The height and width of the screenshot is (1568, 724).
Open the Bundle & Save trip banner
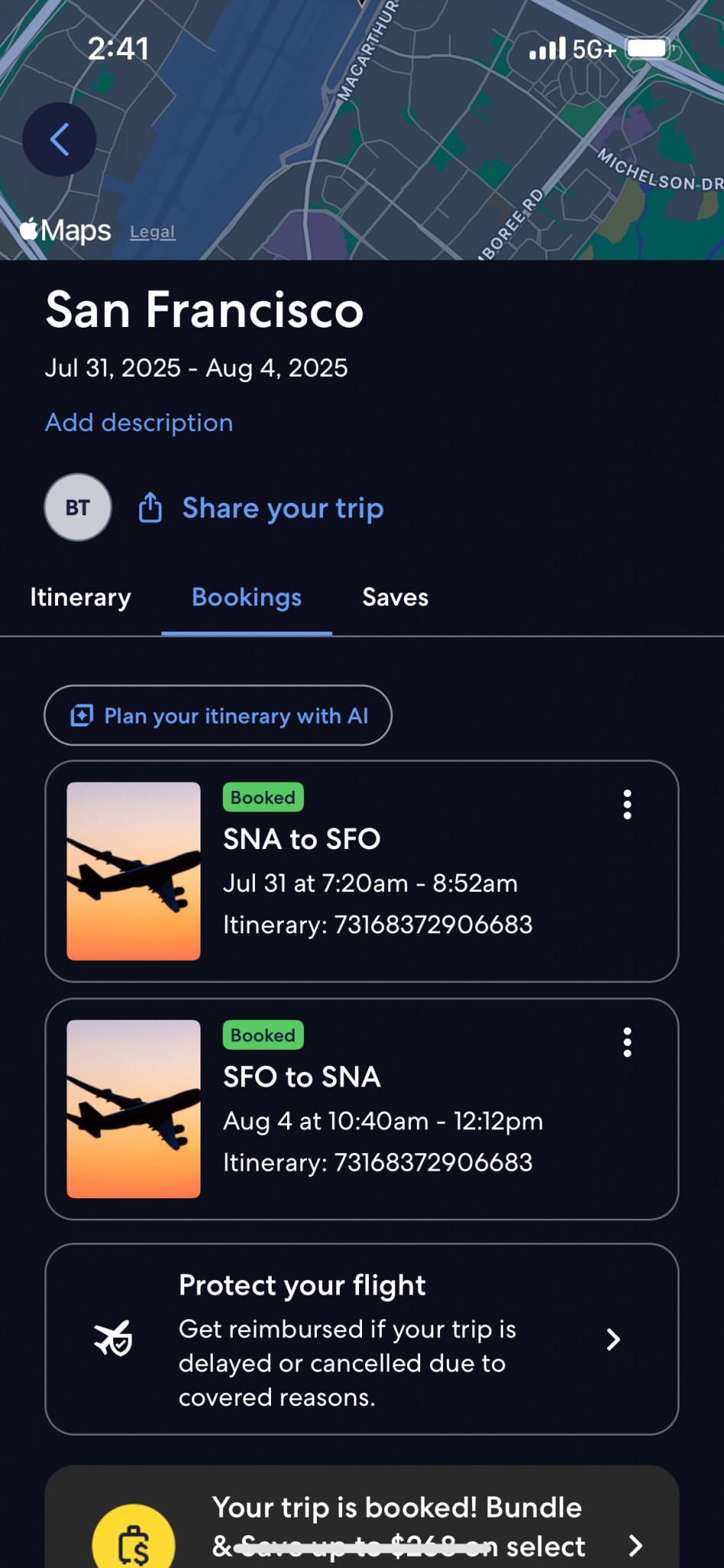[362, 1517]
